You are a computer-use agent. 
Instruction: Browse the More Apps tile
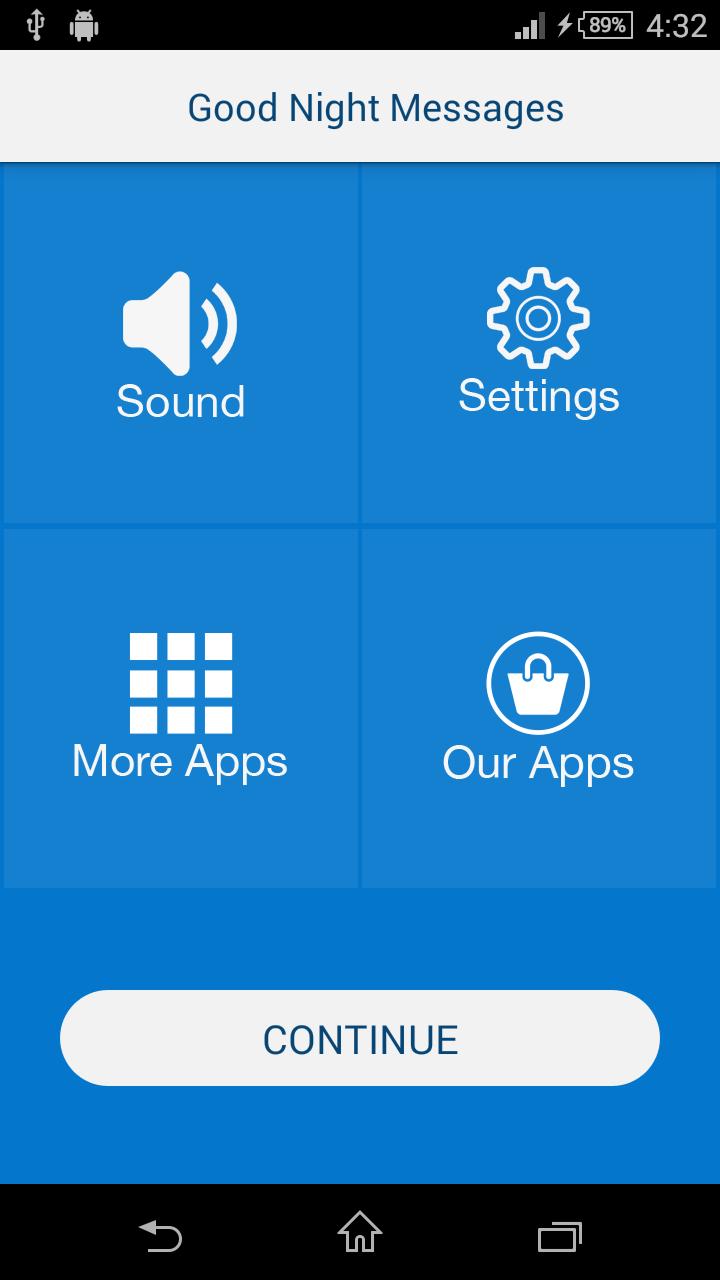180,707
